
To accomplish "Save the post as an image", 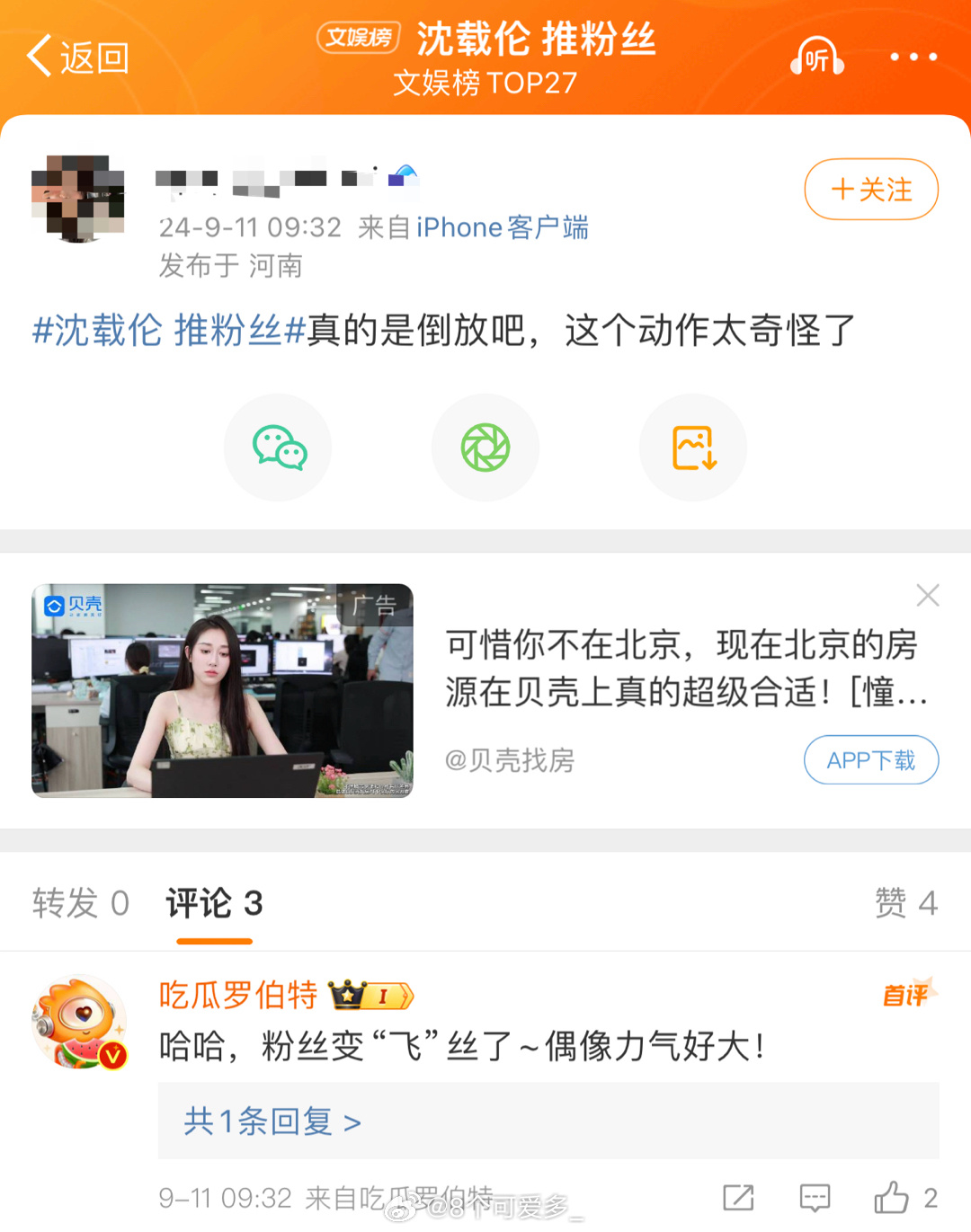I will coord(693,448).
